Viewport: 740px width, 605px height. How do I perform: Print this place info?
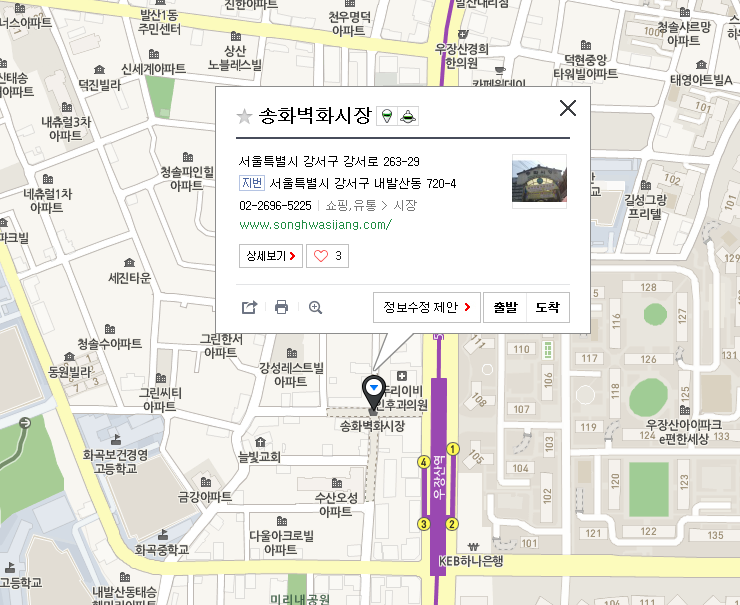[x=282, y=307]
